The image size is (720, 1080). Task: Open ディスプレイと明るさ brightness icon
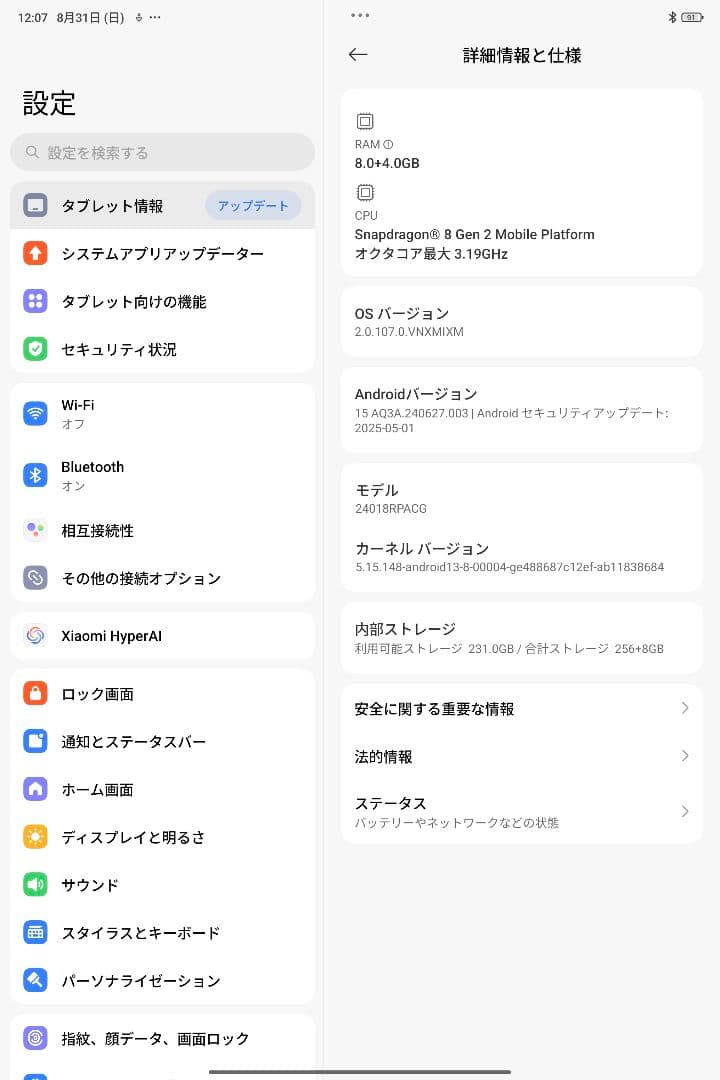(x=36, y=837)
